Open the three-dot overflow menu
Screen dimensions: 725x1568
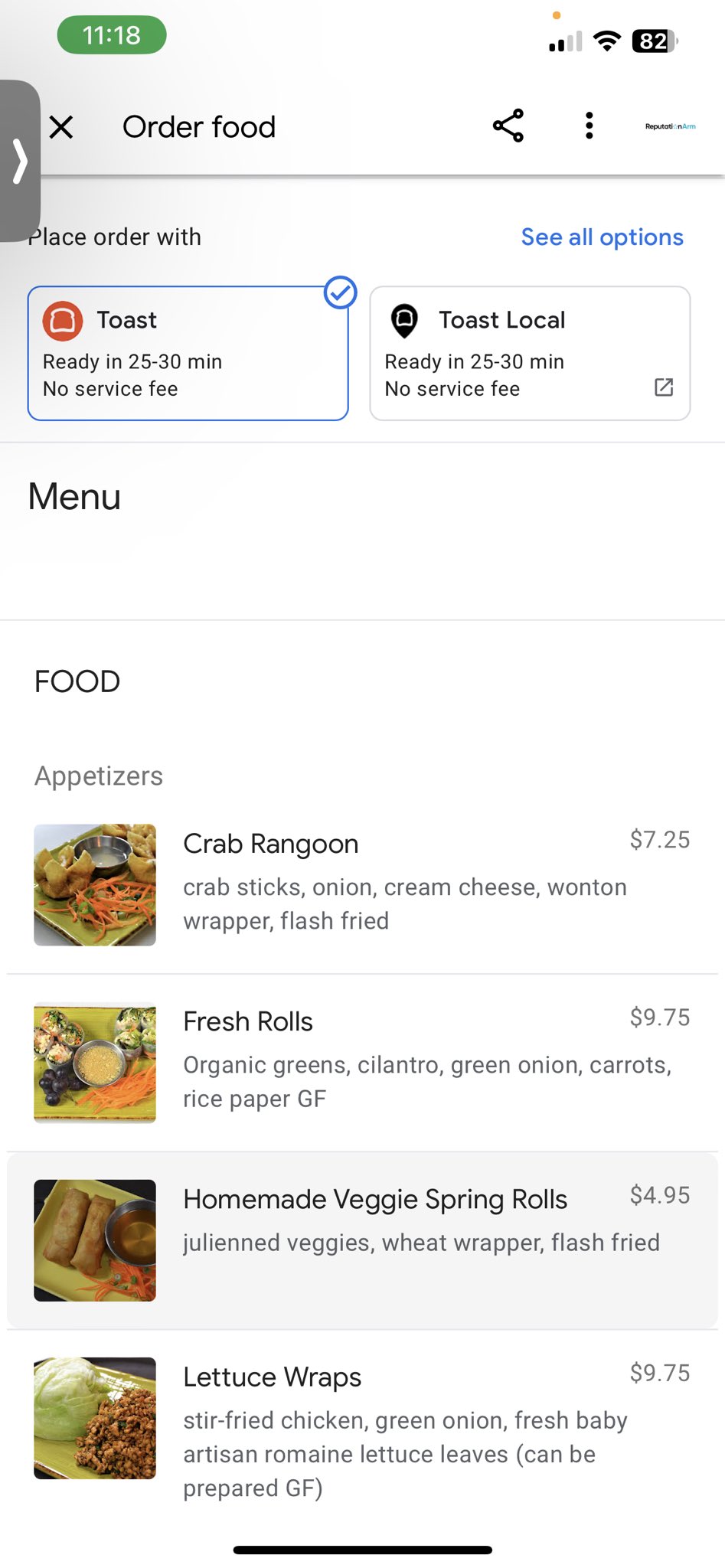click(589, 126)
